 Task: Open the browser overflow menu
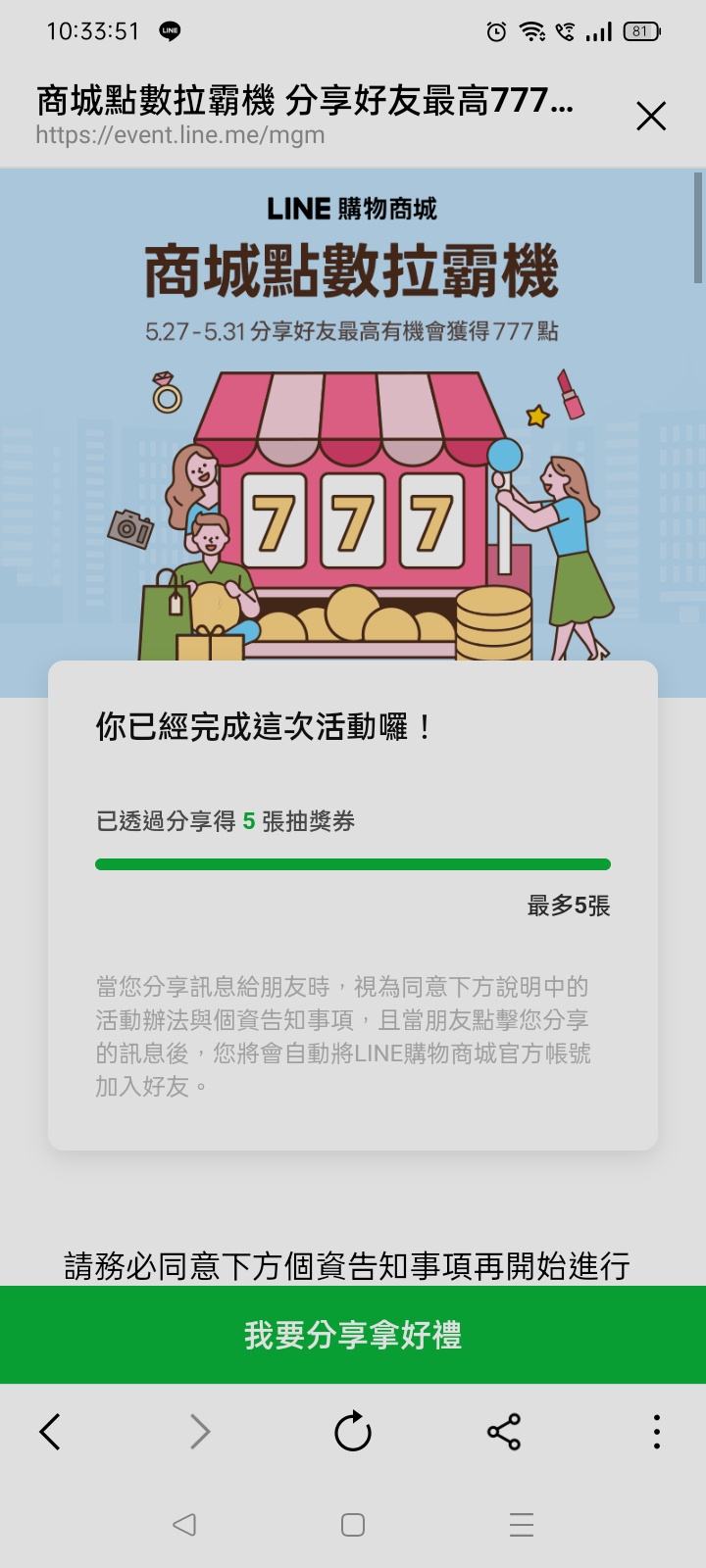[x=656, y=1432]
